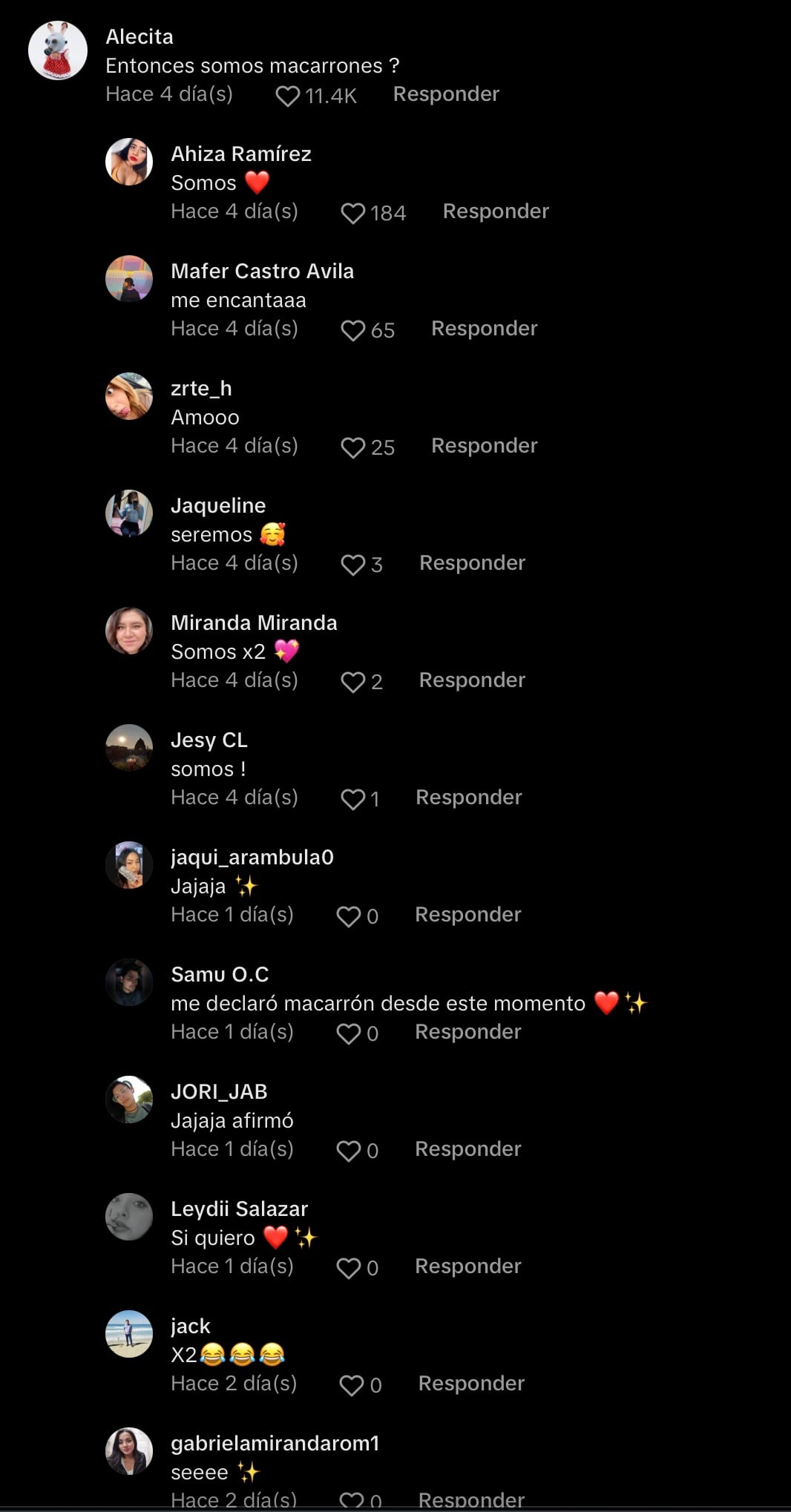Reply to Jesy CL's comment
The image size is (791, 1512).
coord(468,798)
